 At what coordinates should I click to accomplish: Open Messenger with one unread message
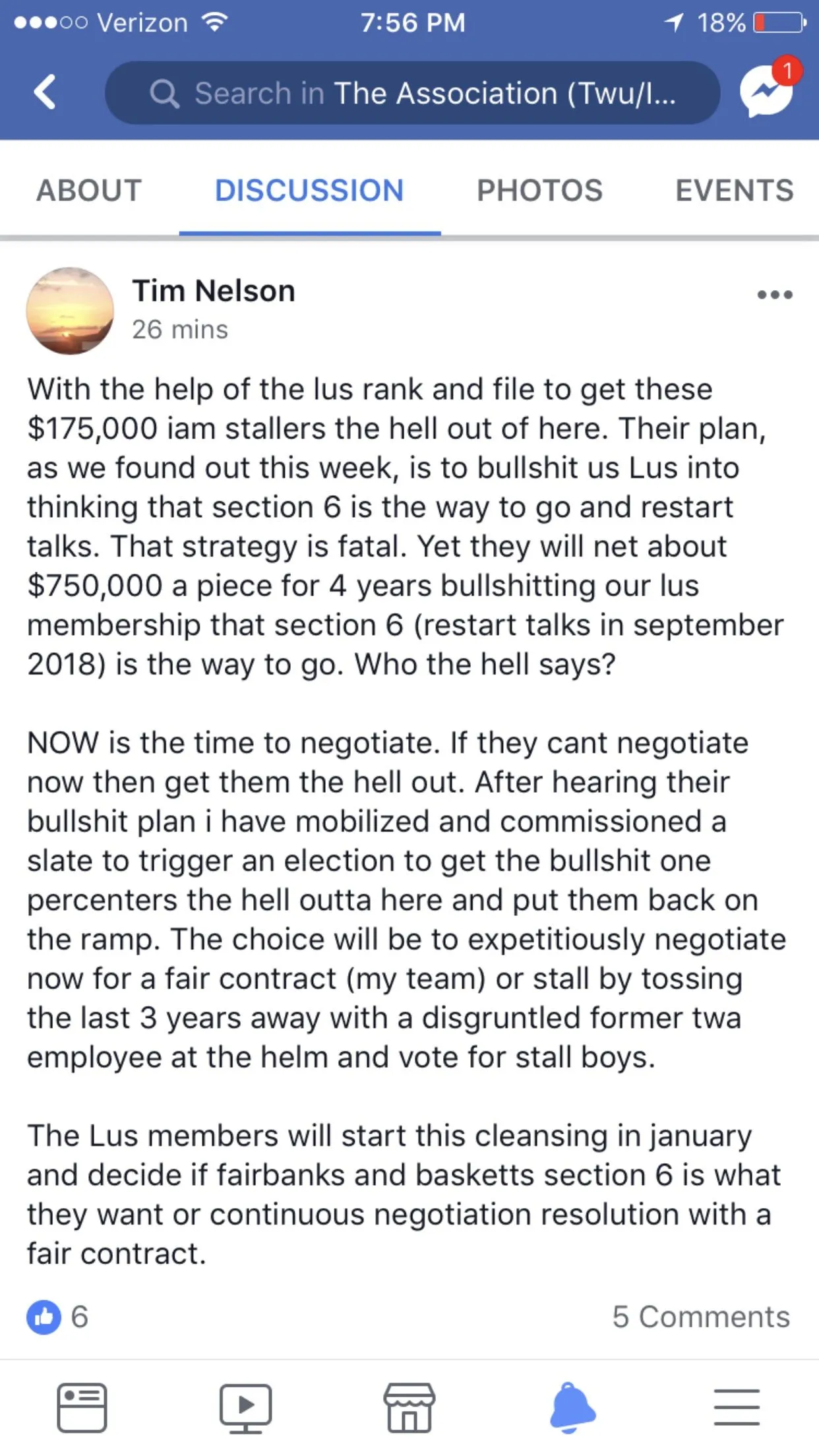(x=767, y=91)
